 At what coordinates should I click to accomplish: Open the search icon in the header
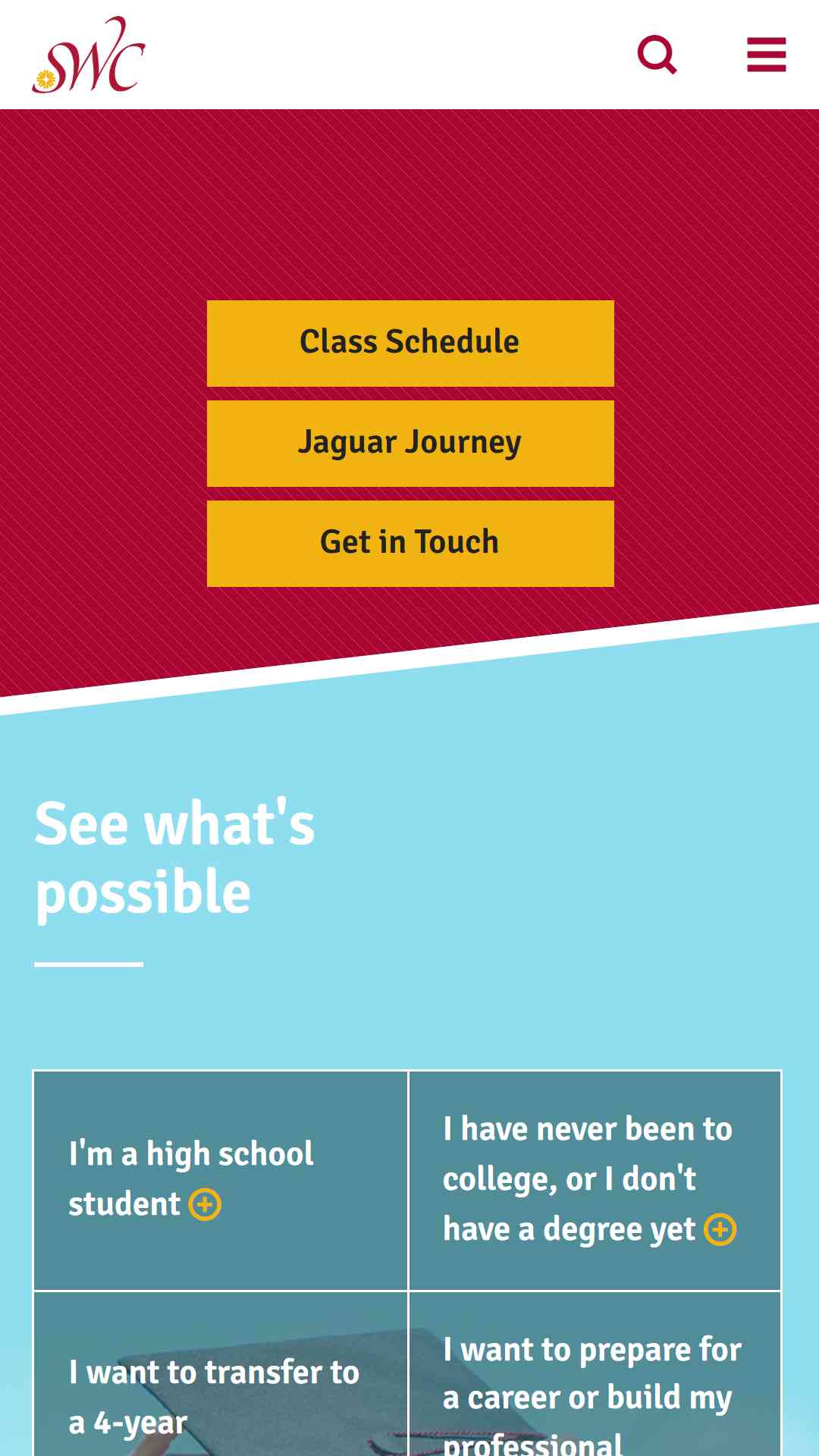click(x=657, y=55)
